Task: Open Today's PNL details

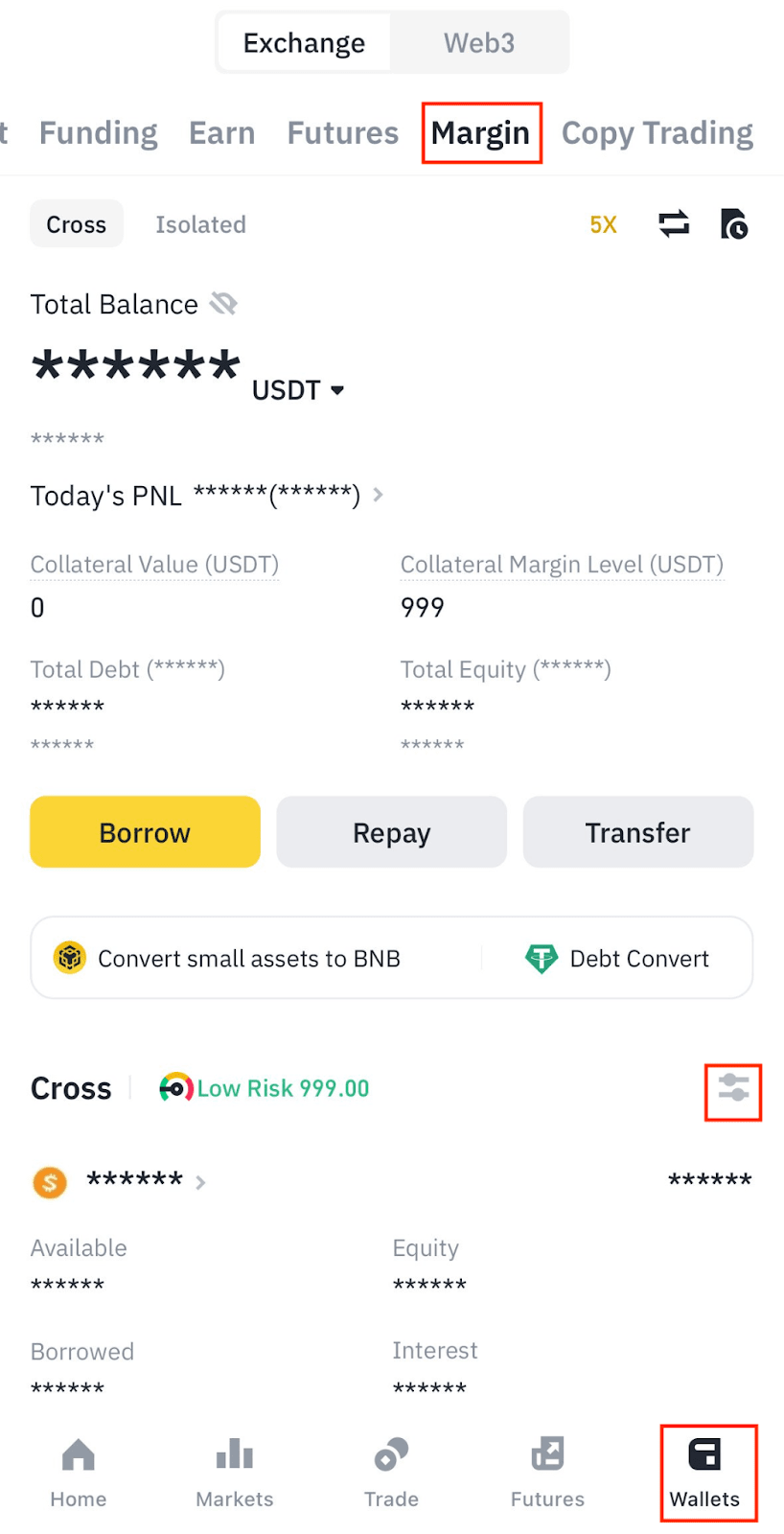Action: (378, 495)
